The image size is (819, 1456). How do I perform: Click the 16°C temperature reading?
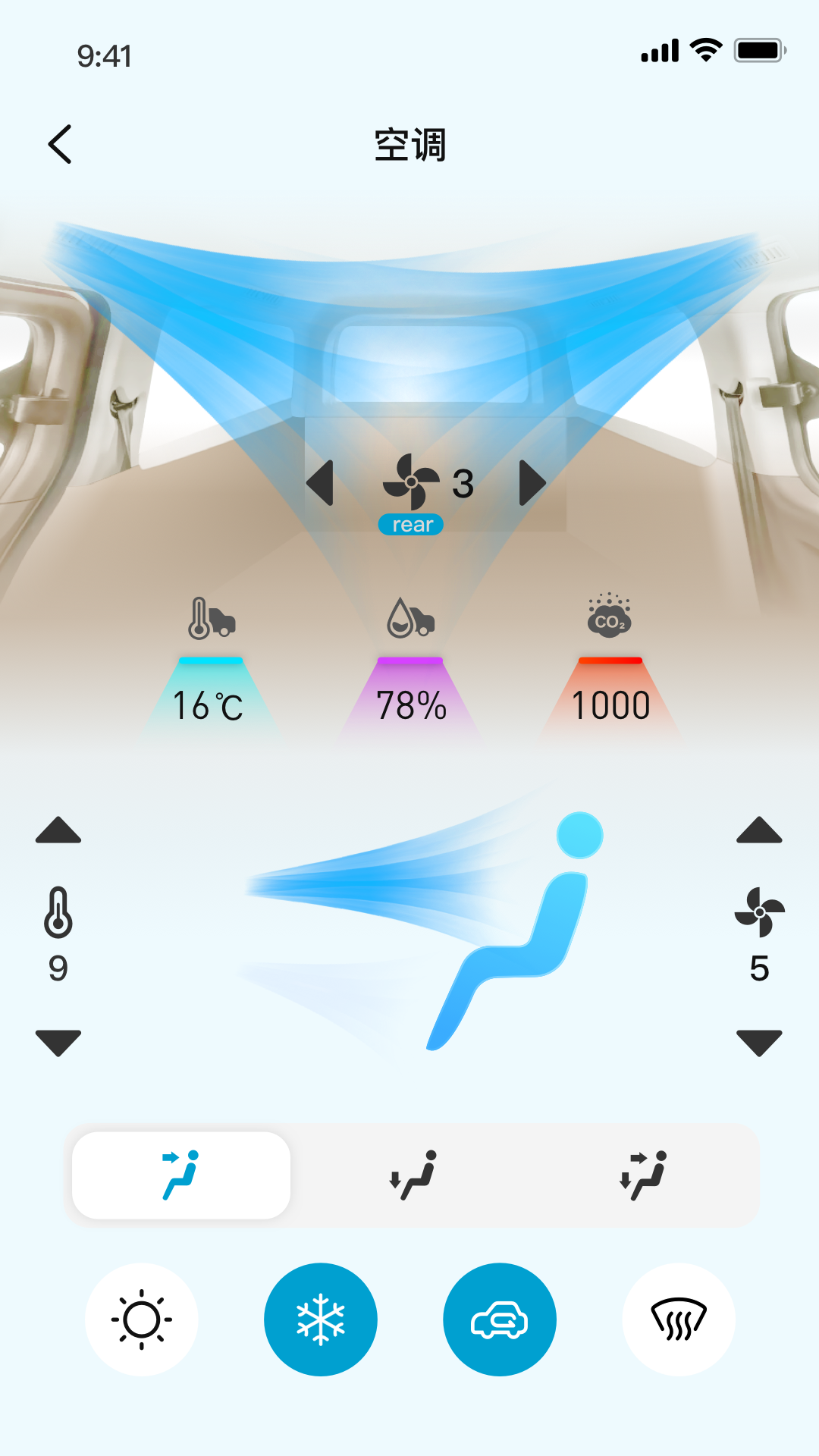click(x=207, y=706)
